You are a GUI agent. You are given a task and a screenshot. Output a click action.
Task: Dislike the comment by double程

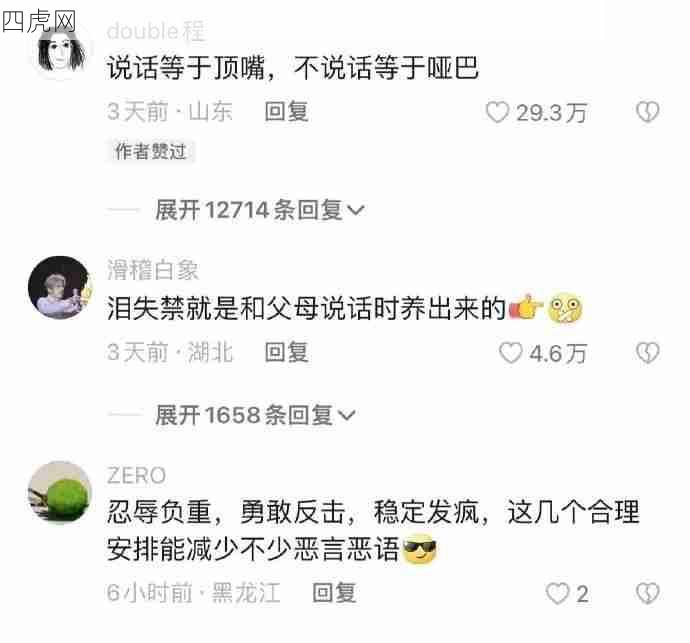[x=648, y=111]
